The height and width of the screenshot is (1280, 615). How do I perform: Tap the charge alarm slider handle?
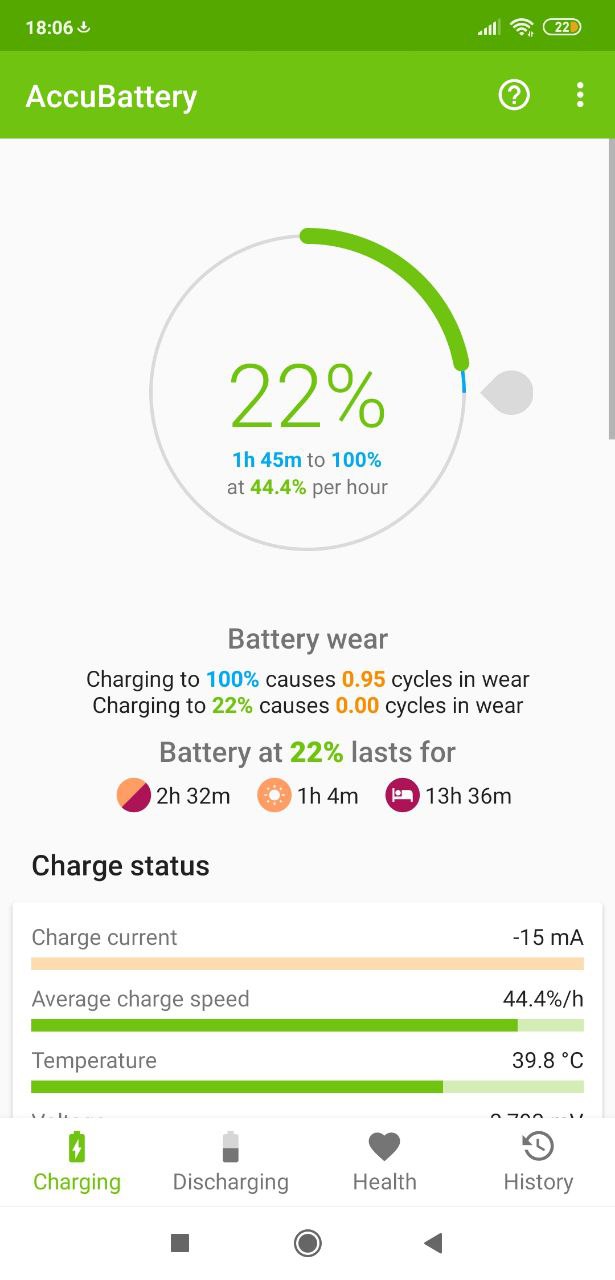pos(508,393)
